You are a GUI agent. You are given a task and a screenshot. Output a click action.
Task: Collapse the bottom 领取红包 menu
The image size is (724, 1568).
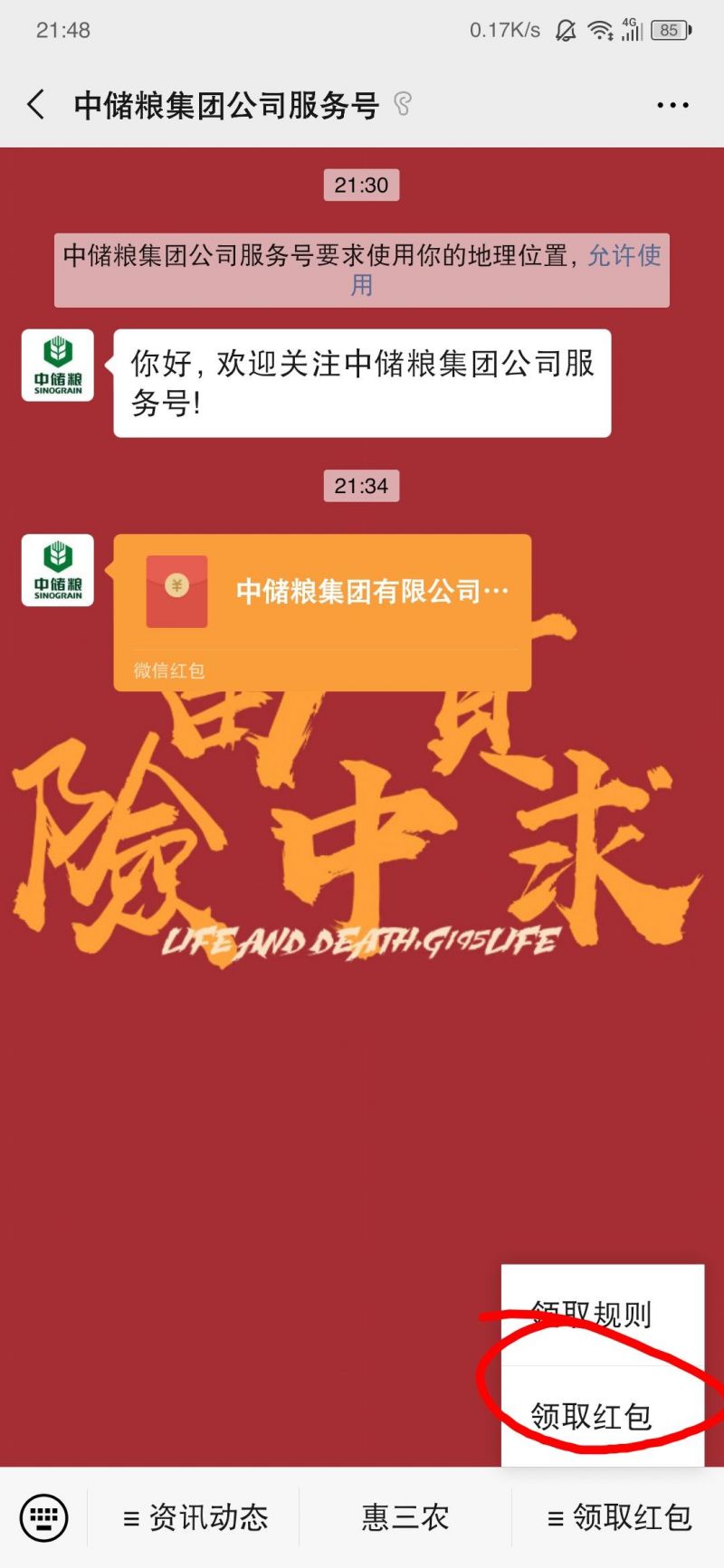620,1517
